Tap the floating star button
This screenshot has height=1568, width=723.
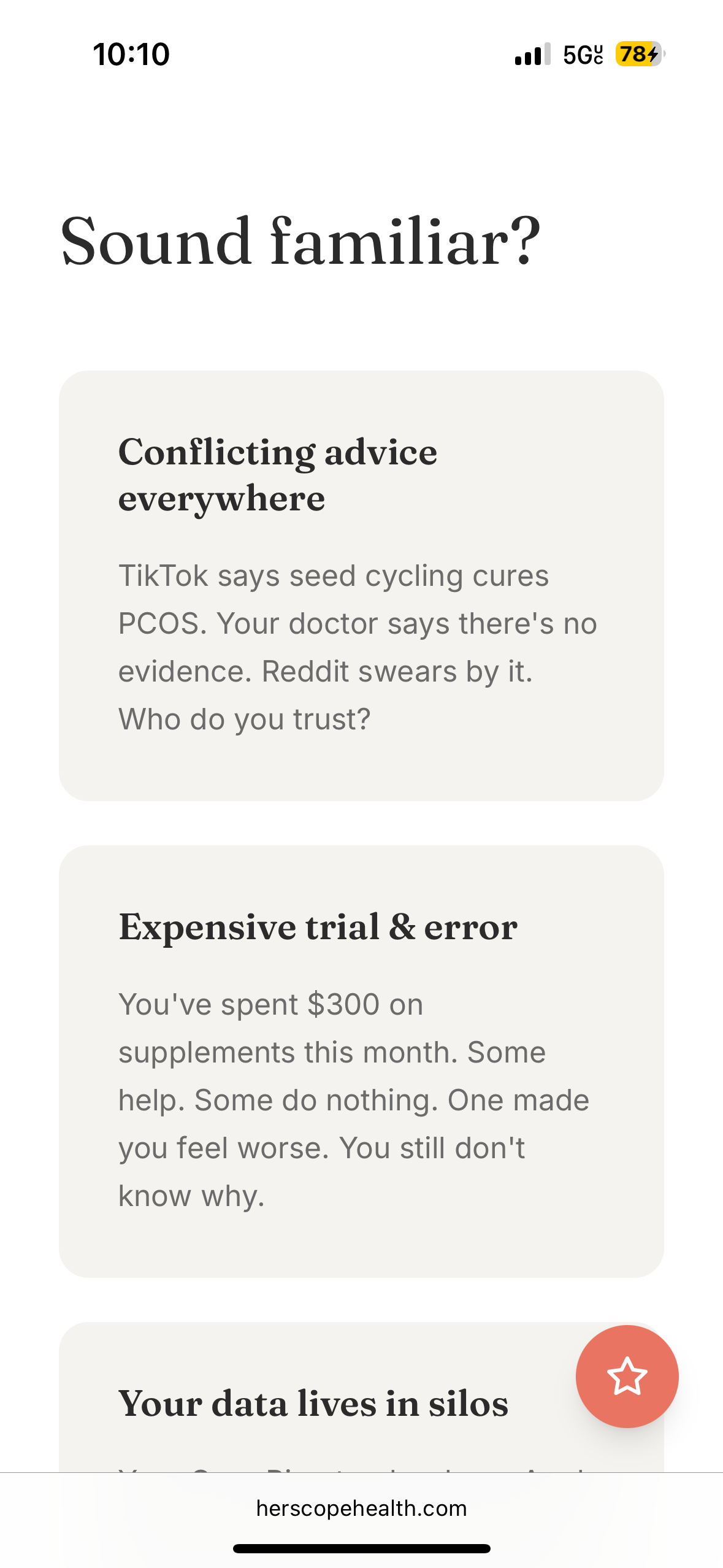[627, 1376]
